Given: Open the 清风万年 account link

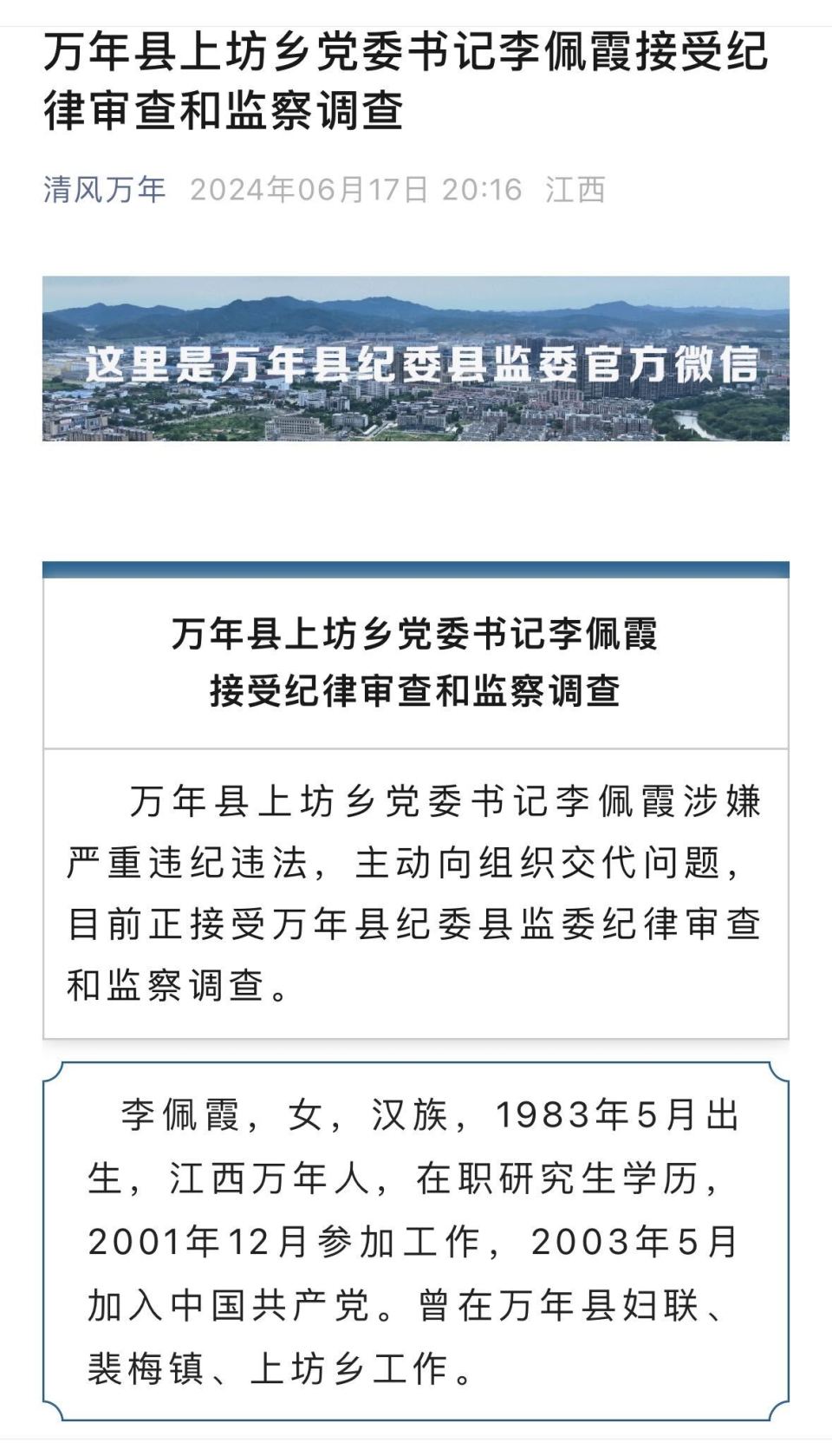Looking at the screenshot, I should (x=104, y=189).
